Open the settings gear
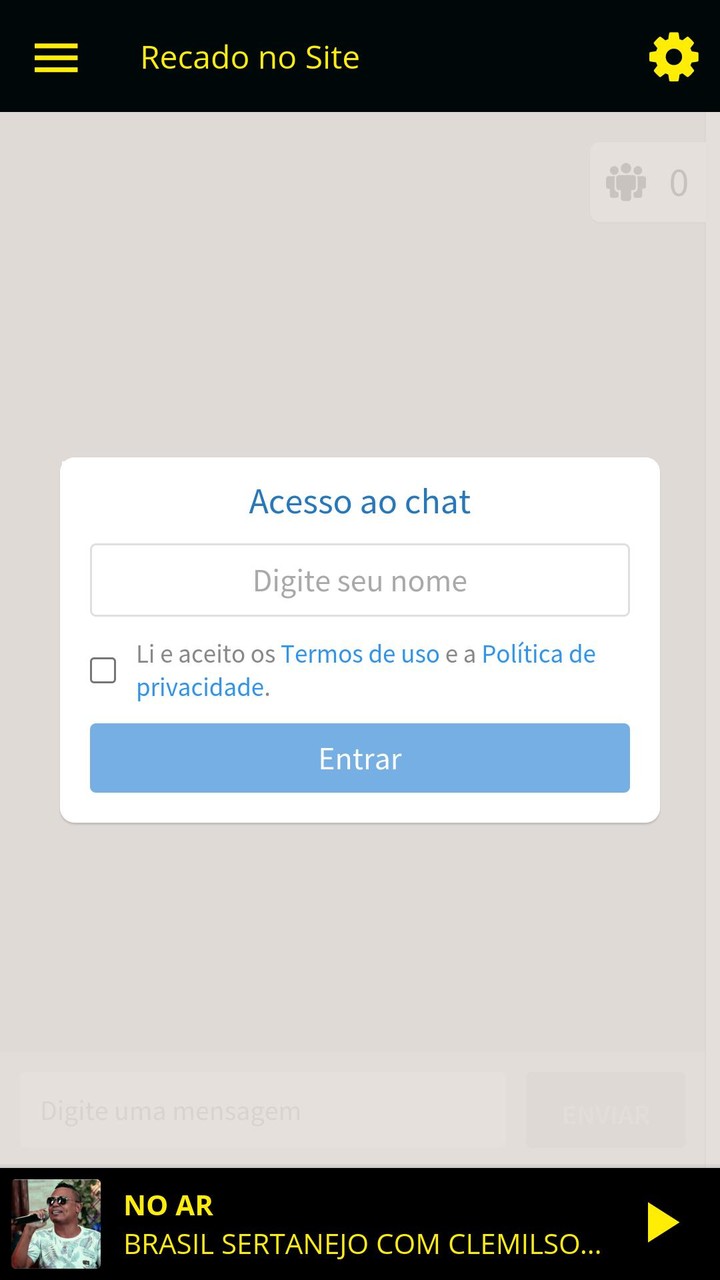This screenshot has width=720, height=1280. [x=673, y=57]
